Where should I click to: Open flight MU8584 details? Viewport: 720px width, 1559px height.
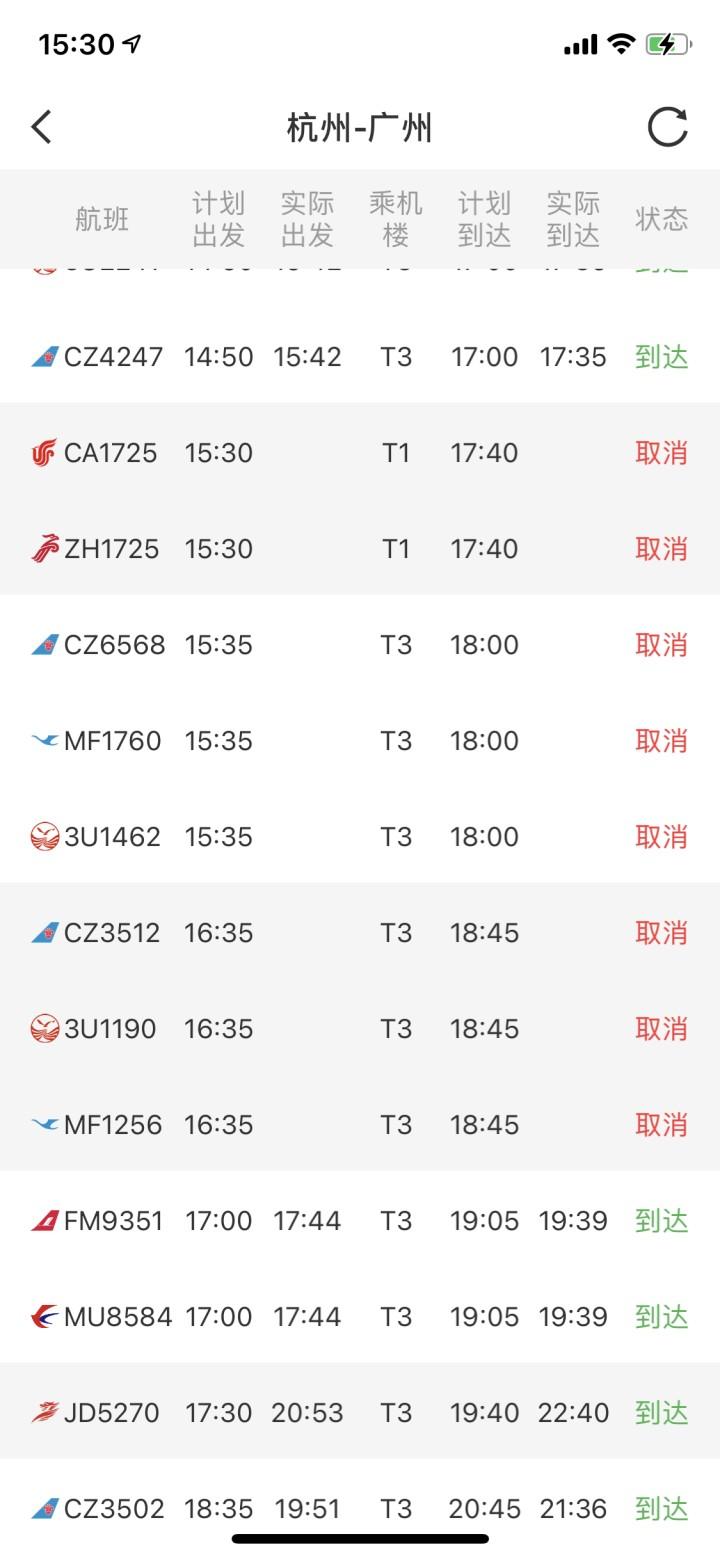(360, 1316)
